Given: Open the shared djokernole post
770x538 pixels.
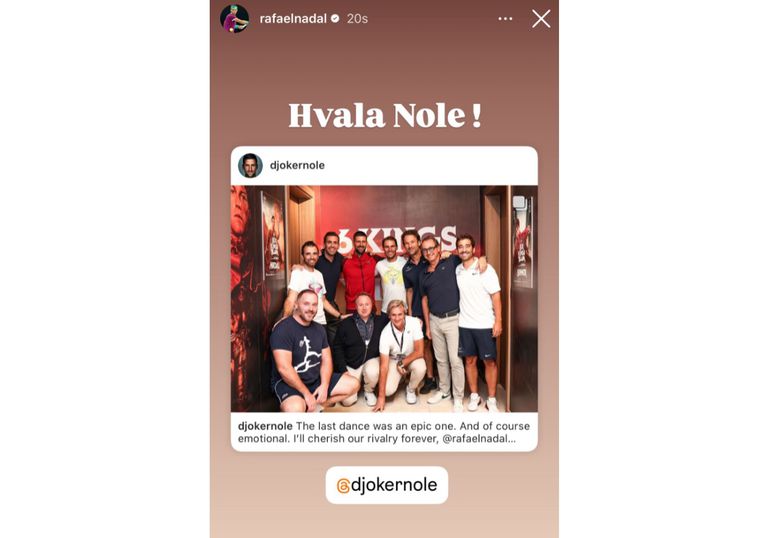Looking at the screenshot, I should tap(384, 298).
